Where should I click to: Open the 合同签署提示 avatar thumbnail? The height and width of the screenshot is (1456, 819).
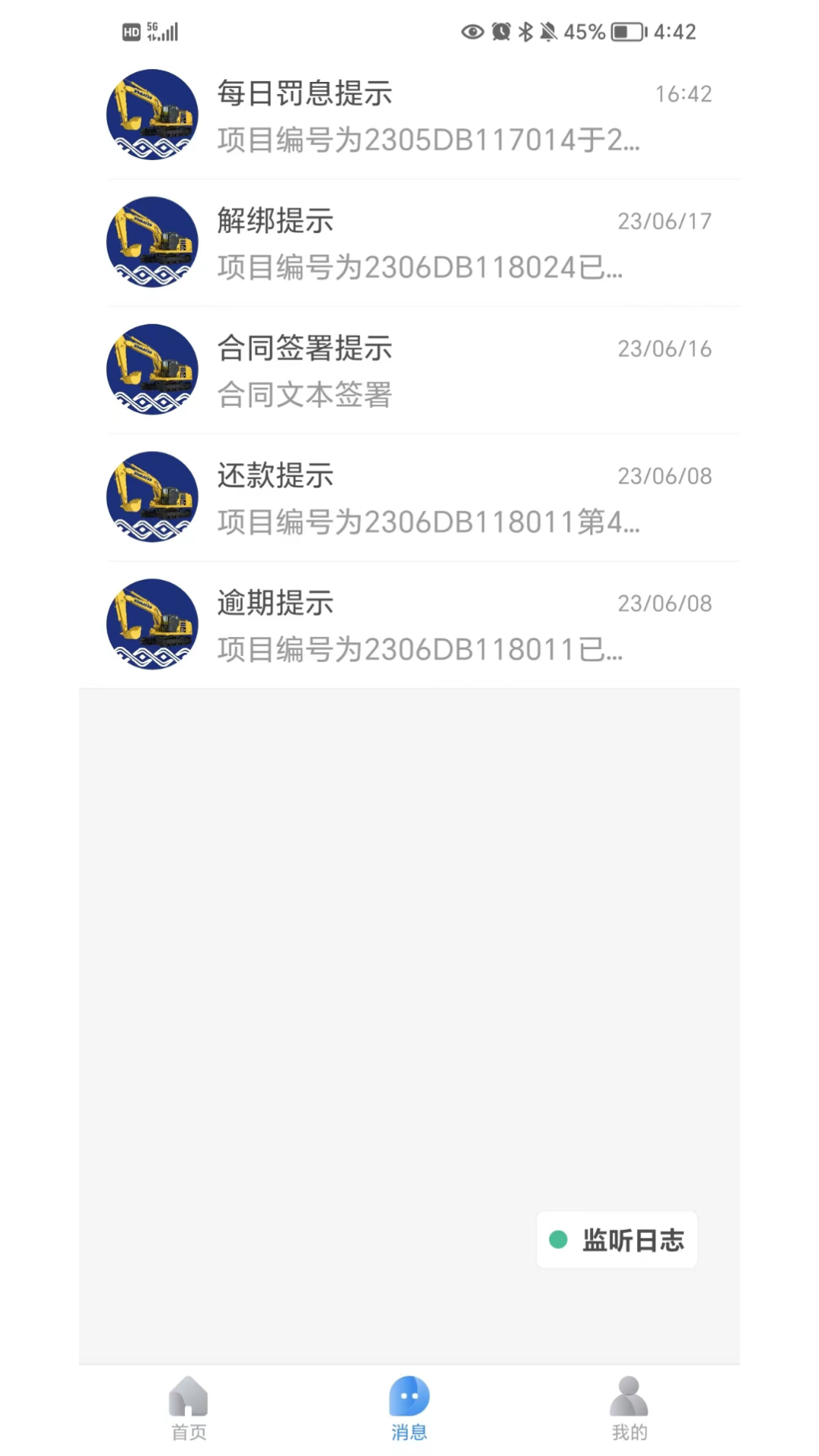[x=152, y=369]
